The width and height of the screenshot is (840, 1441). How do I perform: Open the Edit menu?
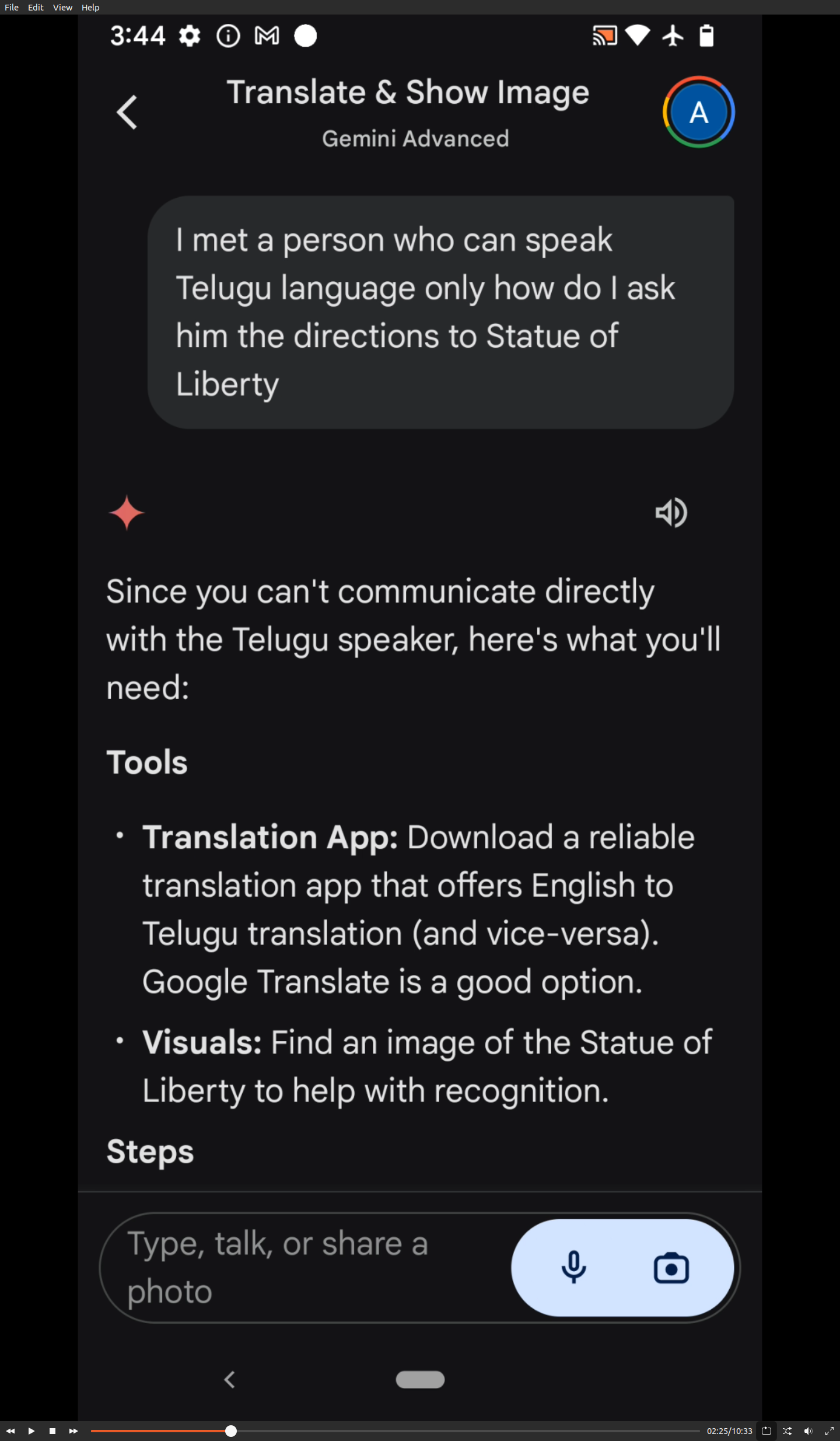[36, 8]
